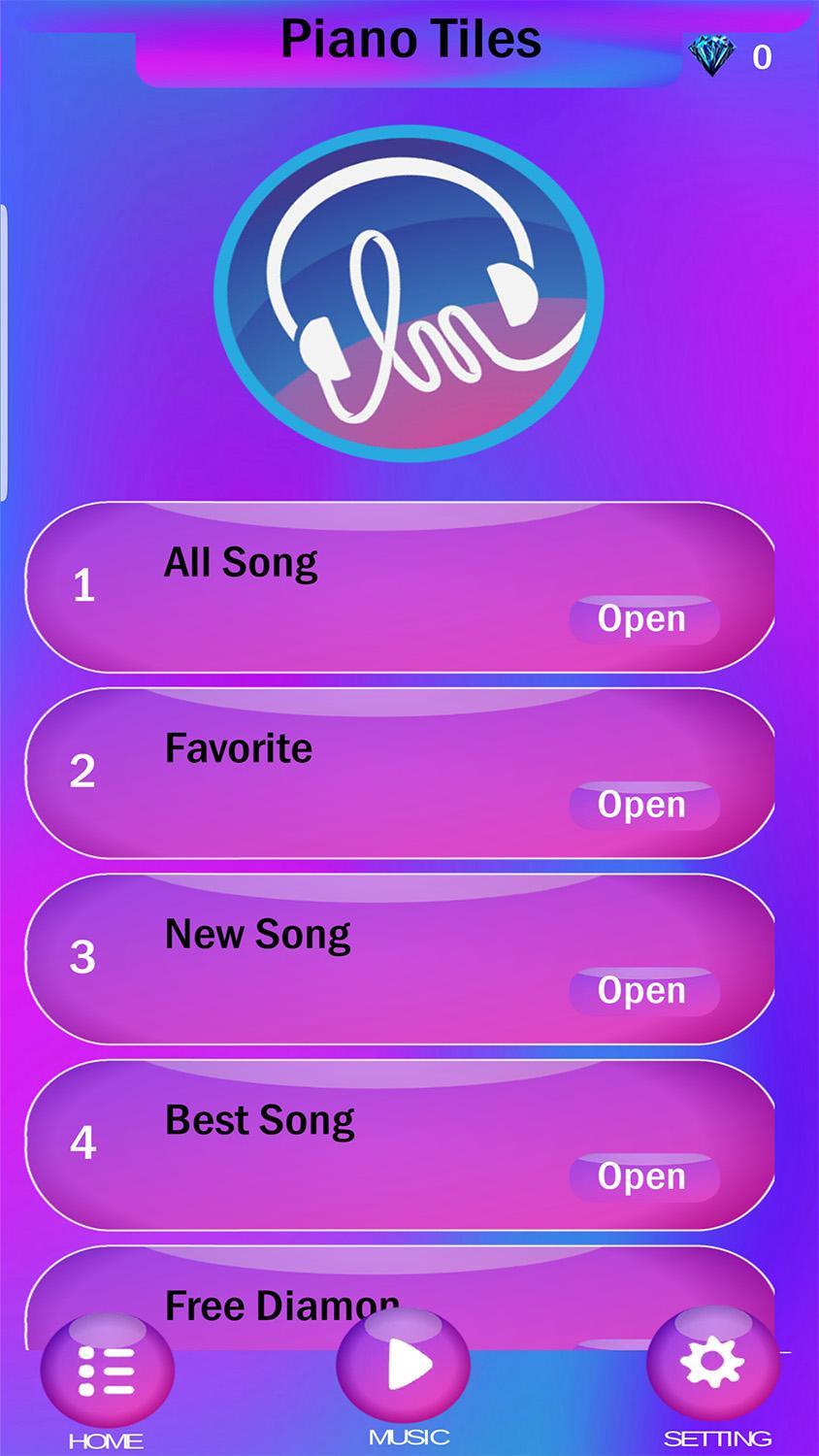Tap the Piano Tiles title banner

point(409,39)
